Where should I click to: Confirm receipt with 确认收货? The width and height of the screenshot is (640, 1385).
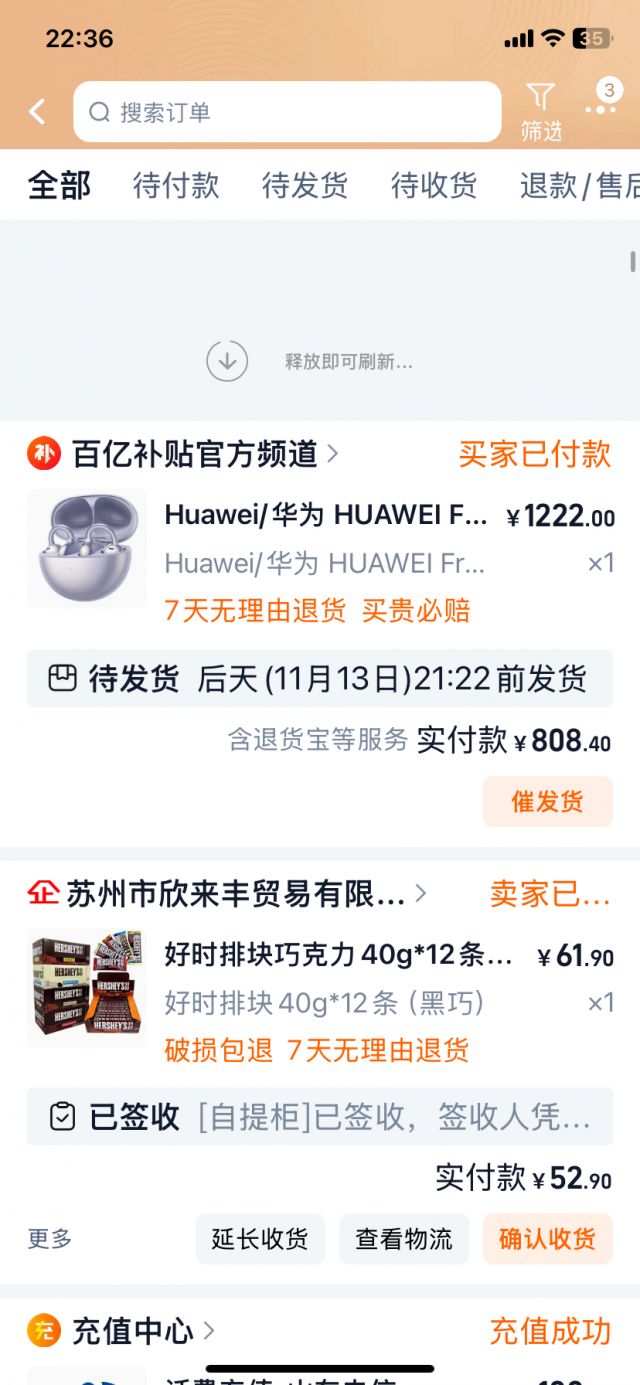coord(547,1239)
